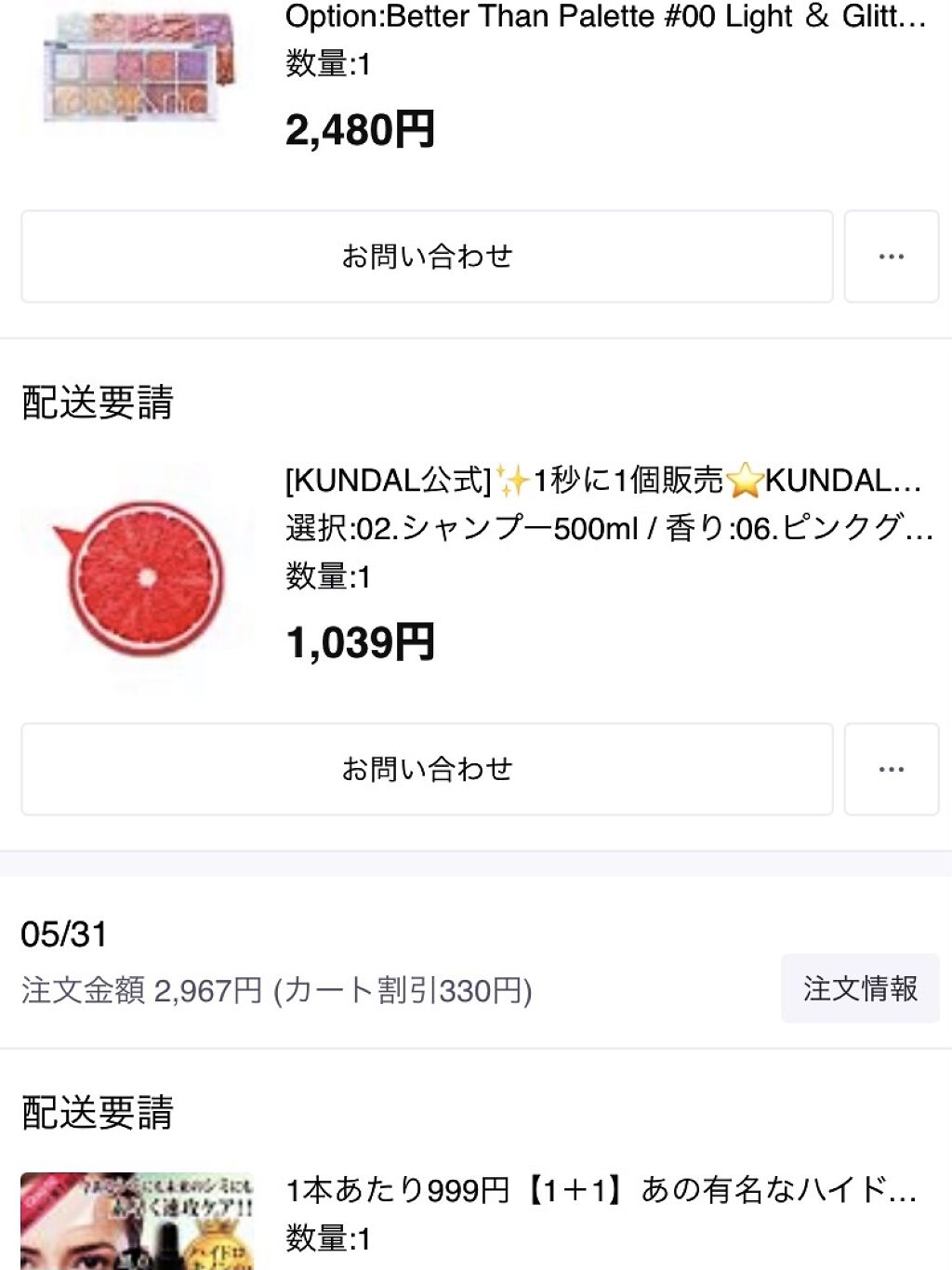Click the ellipsis icon beside the second inquiry button

click(892, 768)
